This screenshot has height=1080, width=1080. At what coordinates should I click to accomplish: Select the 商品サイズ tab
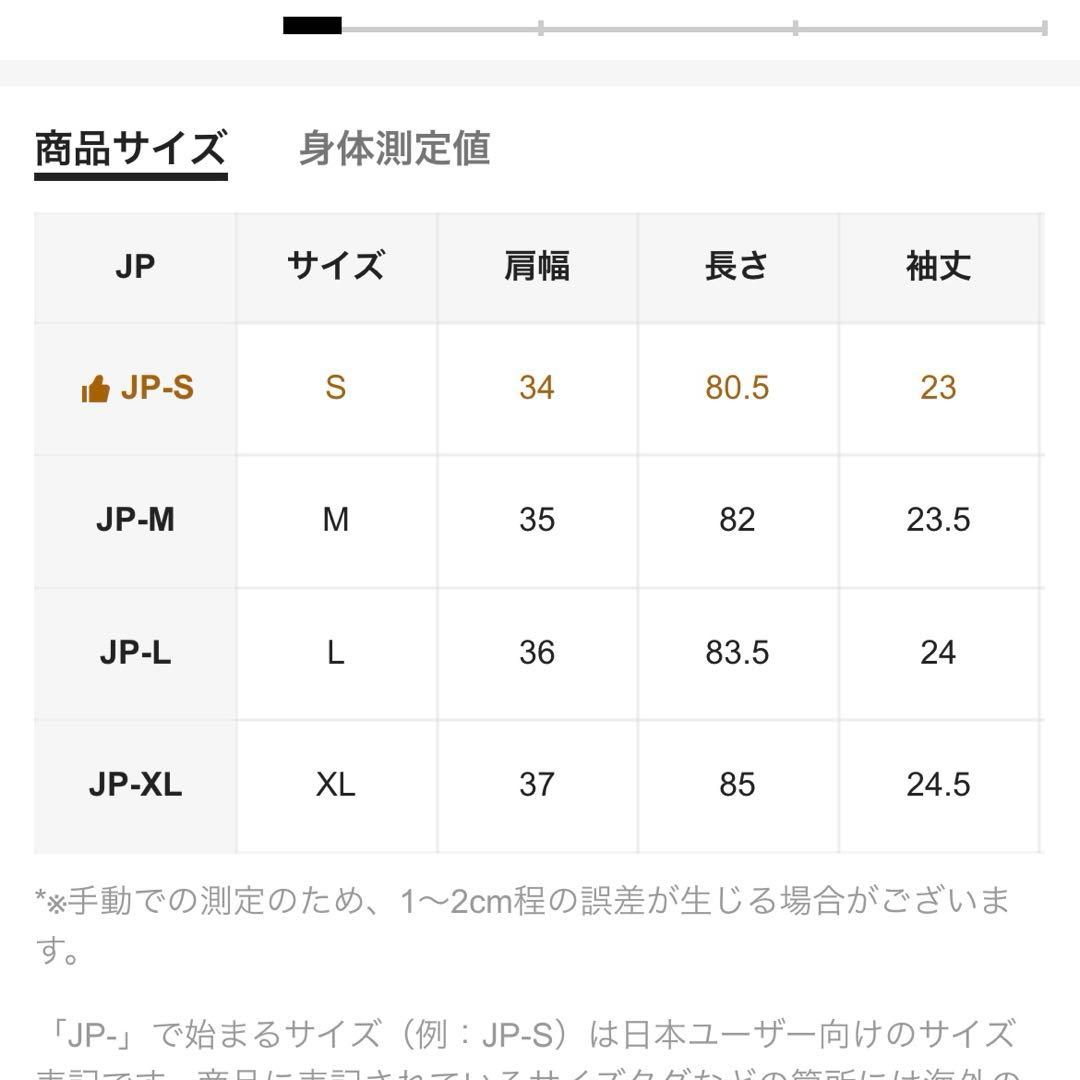tap(131, 149)
